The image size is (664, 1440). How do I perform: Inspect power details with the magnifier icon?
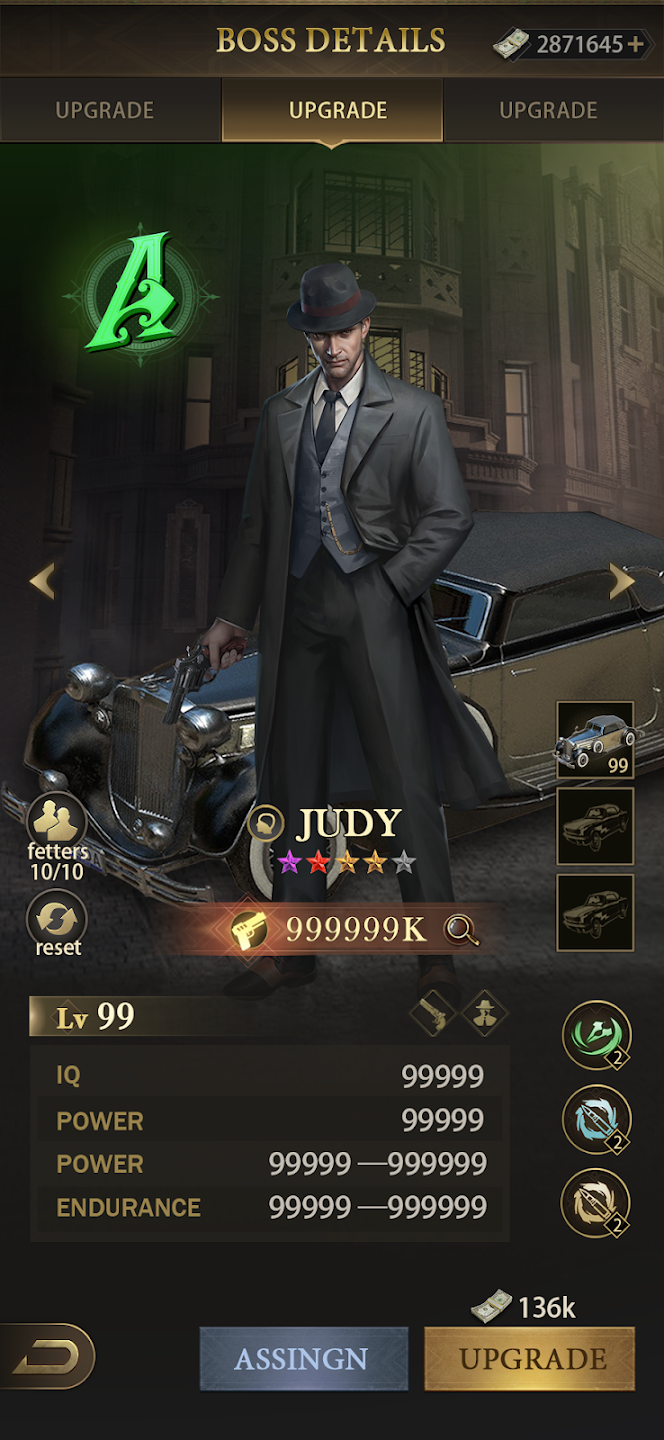[461, 930]
